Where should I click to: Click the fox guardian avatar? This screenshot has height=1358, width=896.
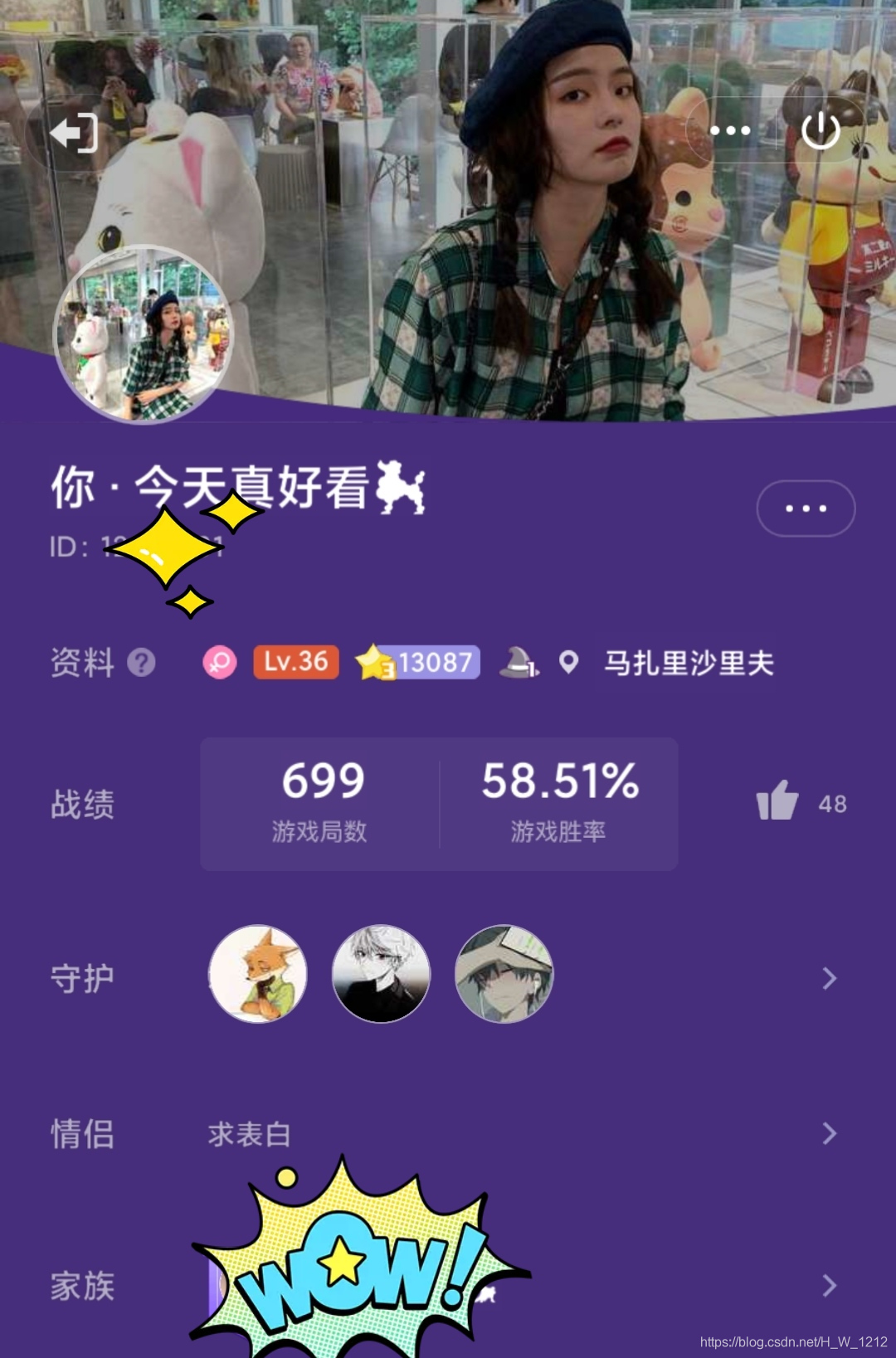[x=258, y=975]
